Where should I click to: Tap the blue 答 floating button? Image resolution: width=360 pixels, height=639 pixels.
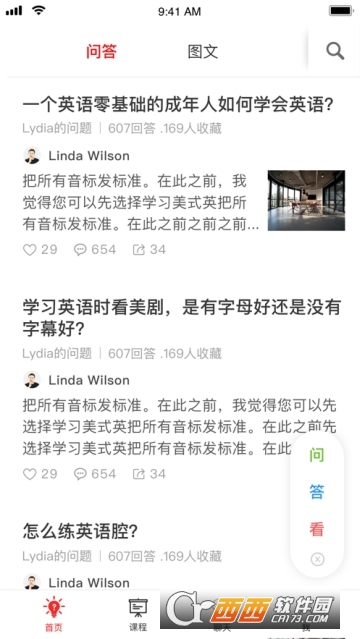click(x=316, y=492)
